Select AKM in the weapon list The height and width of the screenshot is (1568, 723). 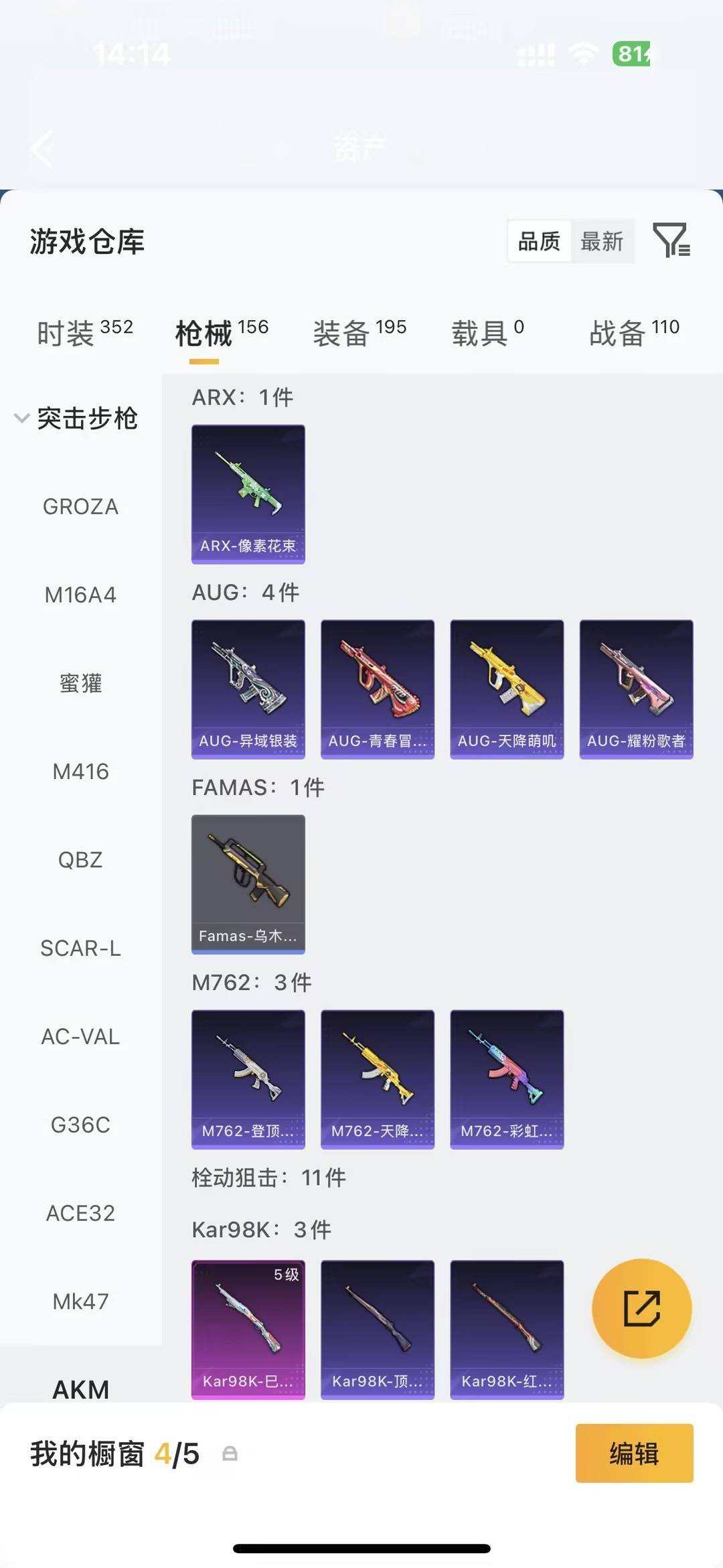[81, 1389]
